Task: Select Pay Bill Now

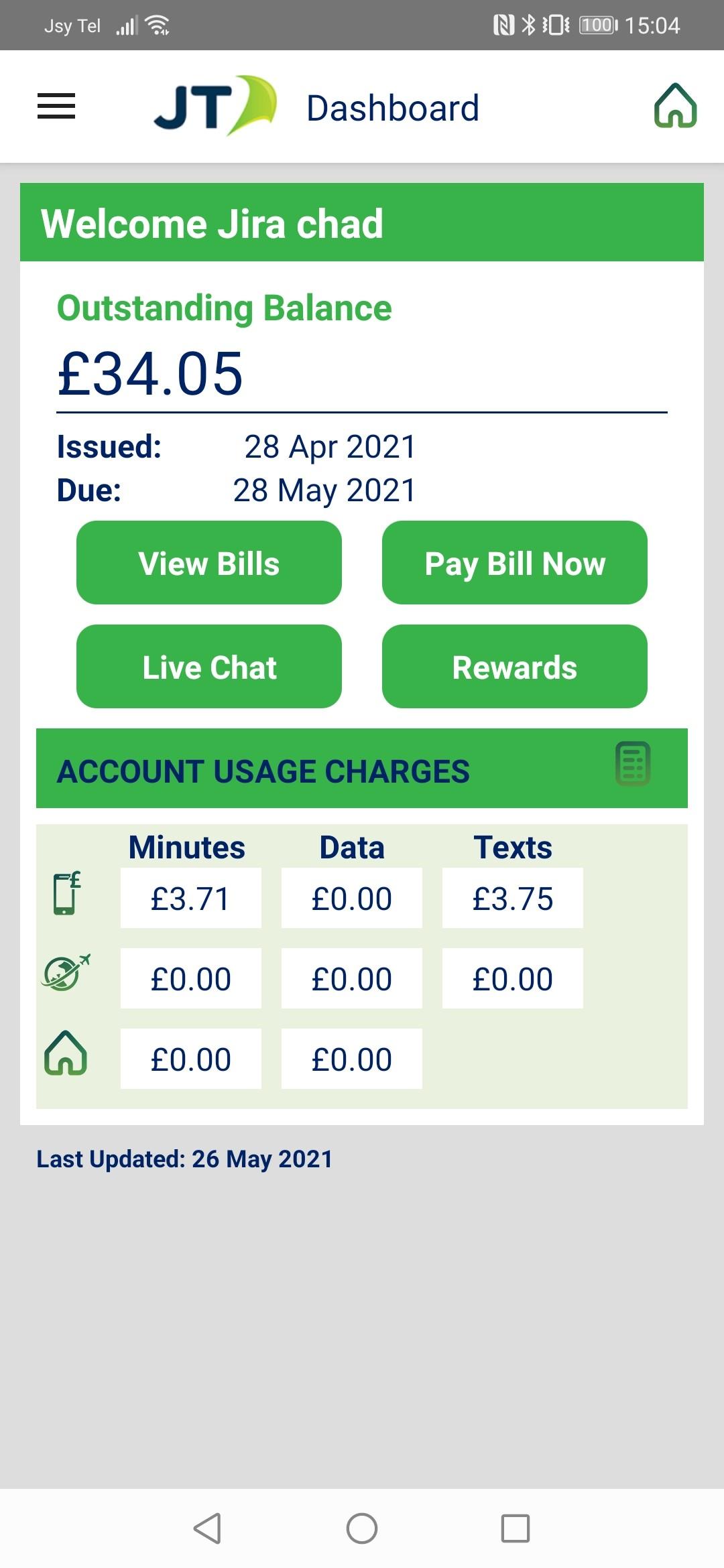Action: tap(514, 563)
